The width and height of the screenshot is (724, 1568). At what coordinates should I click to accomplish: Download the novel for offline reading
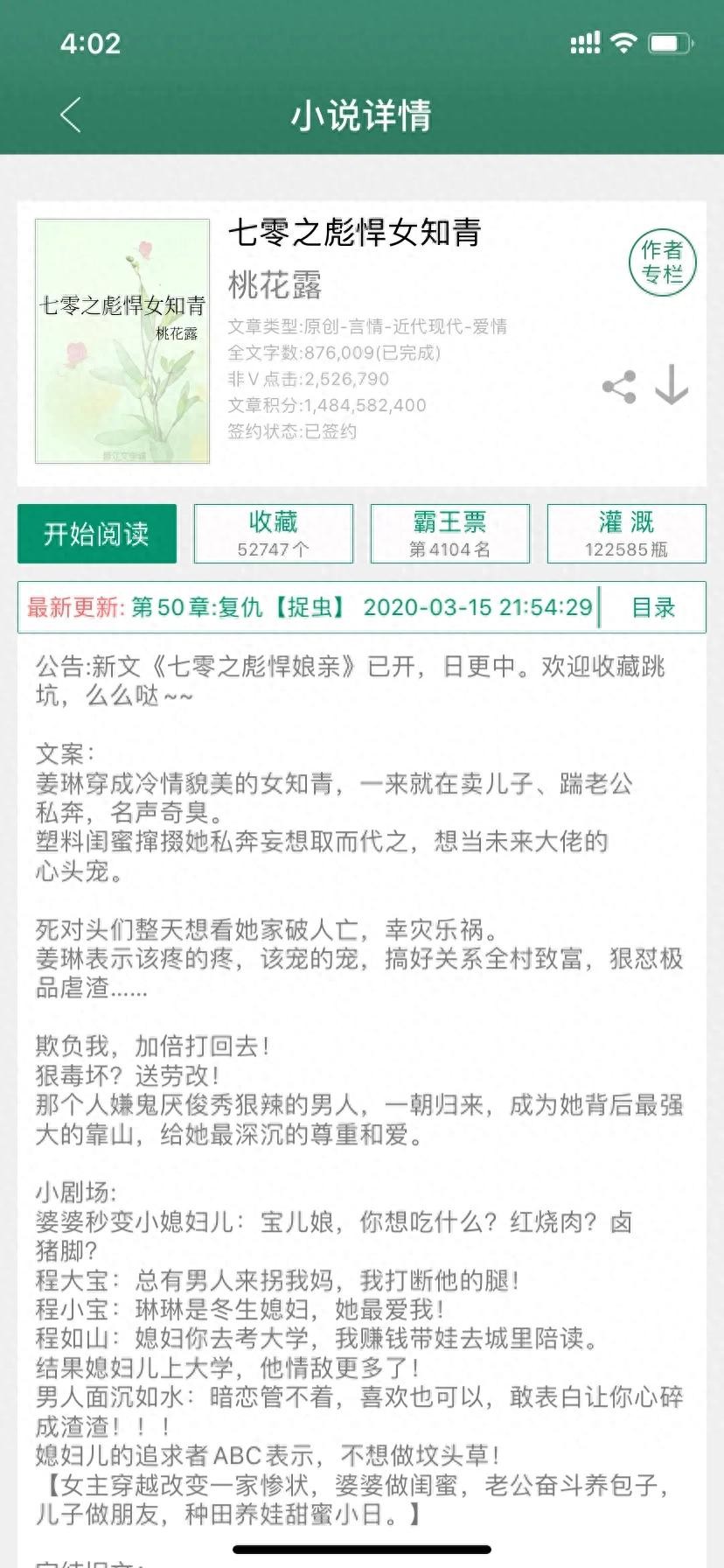click(x=672, y=385)
